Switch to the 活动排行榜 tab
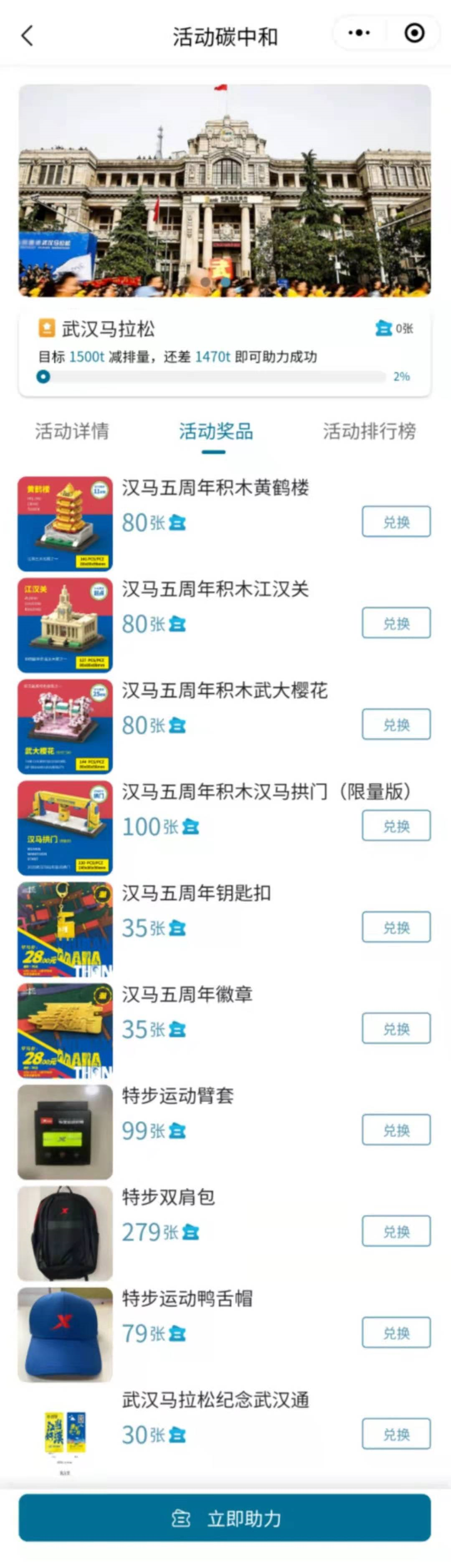Image resolution: width=451 pixels, height=1568 pixels. pyautogui.click(x=369, y=431)
